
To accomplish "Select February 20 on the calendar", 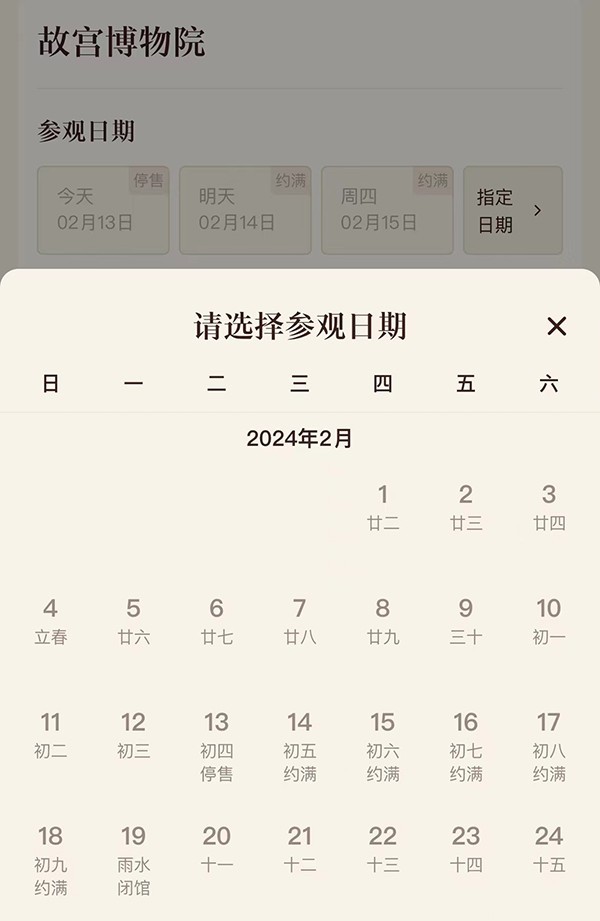I will coord(216,848).
